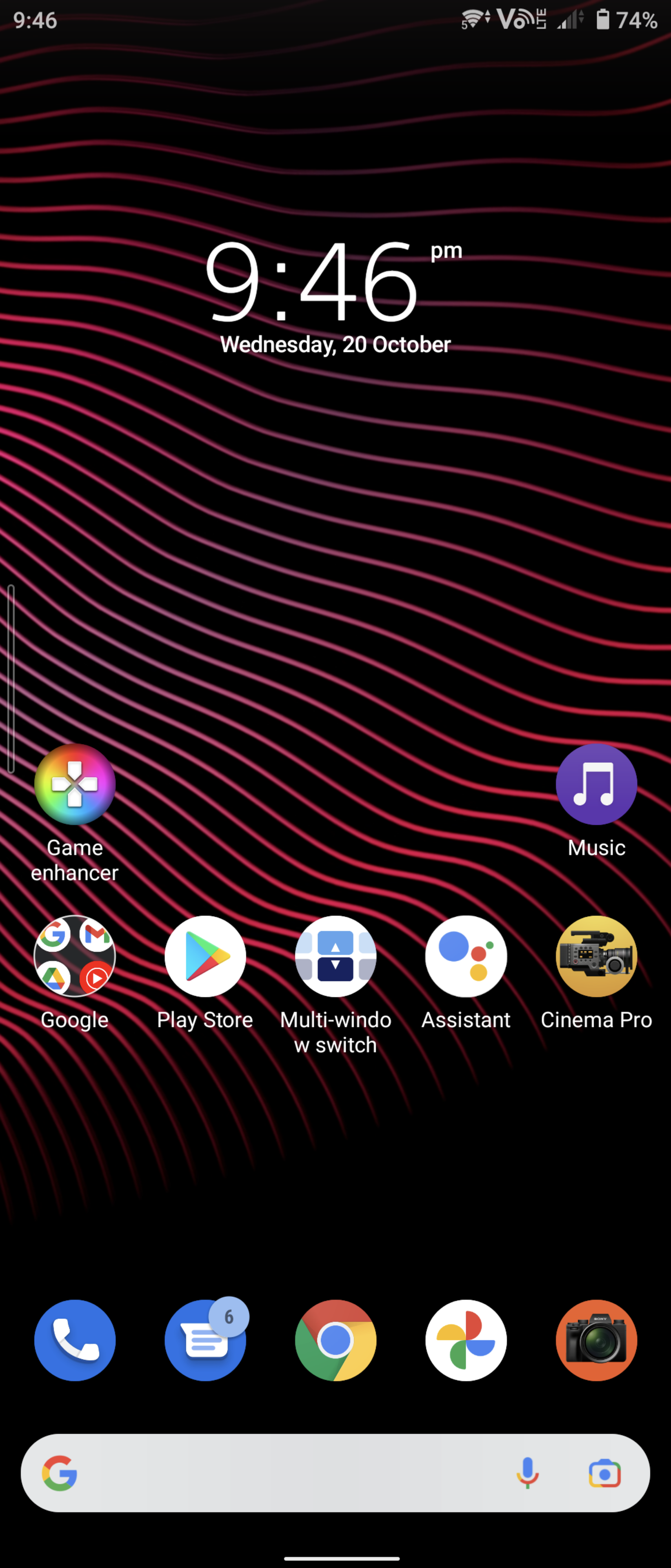Start voice search with microphone

click(527, 1473)
